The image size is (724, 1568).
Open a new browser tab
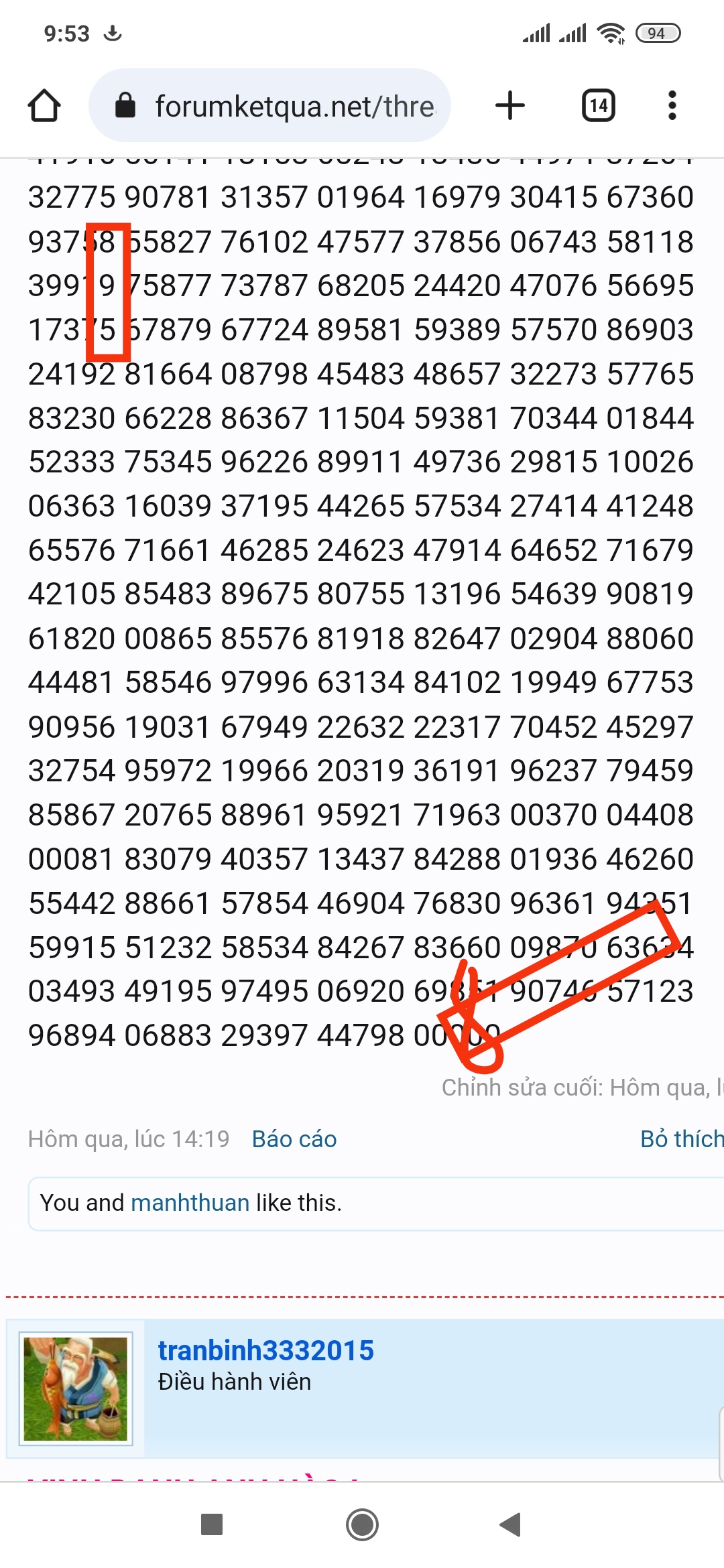click(x=509, y=106)
